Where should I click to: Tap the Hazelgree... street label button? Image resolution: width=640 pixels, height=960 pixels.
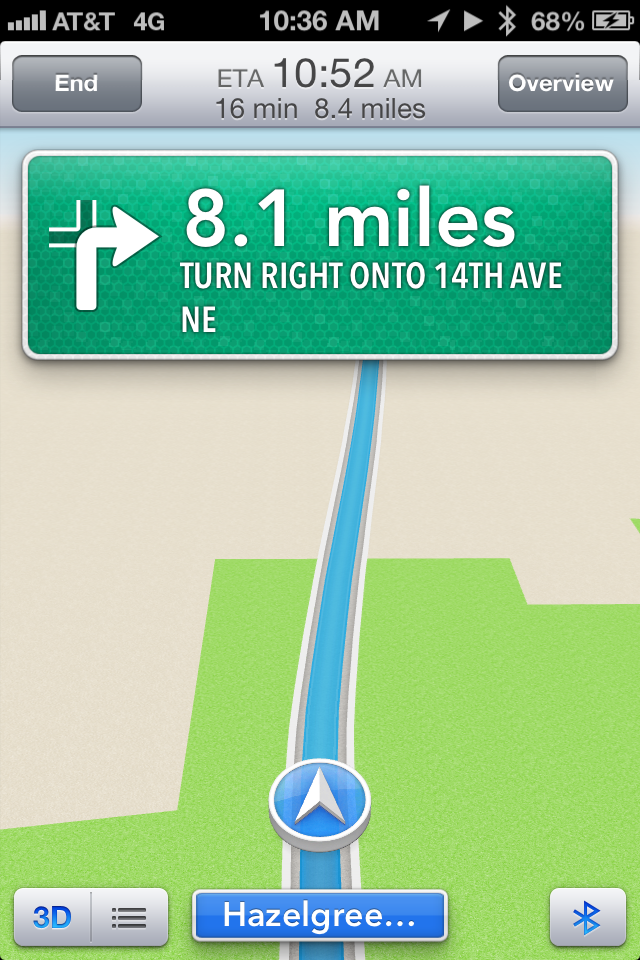[319, 916]
